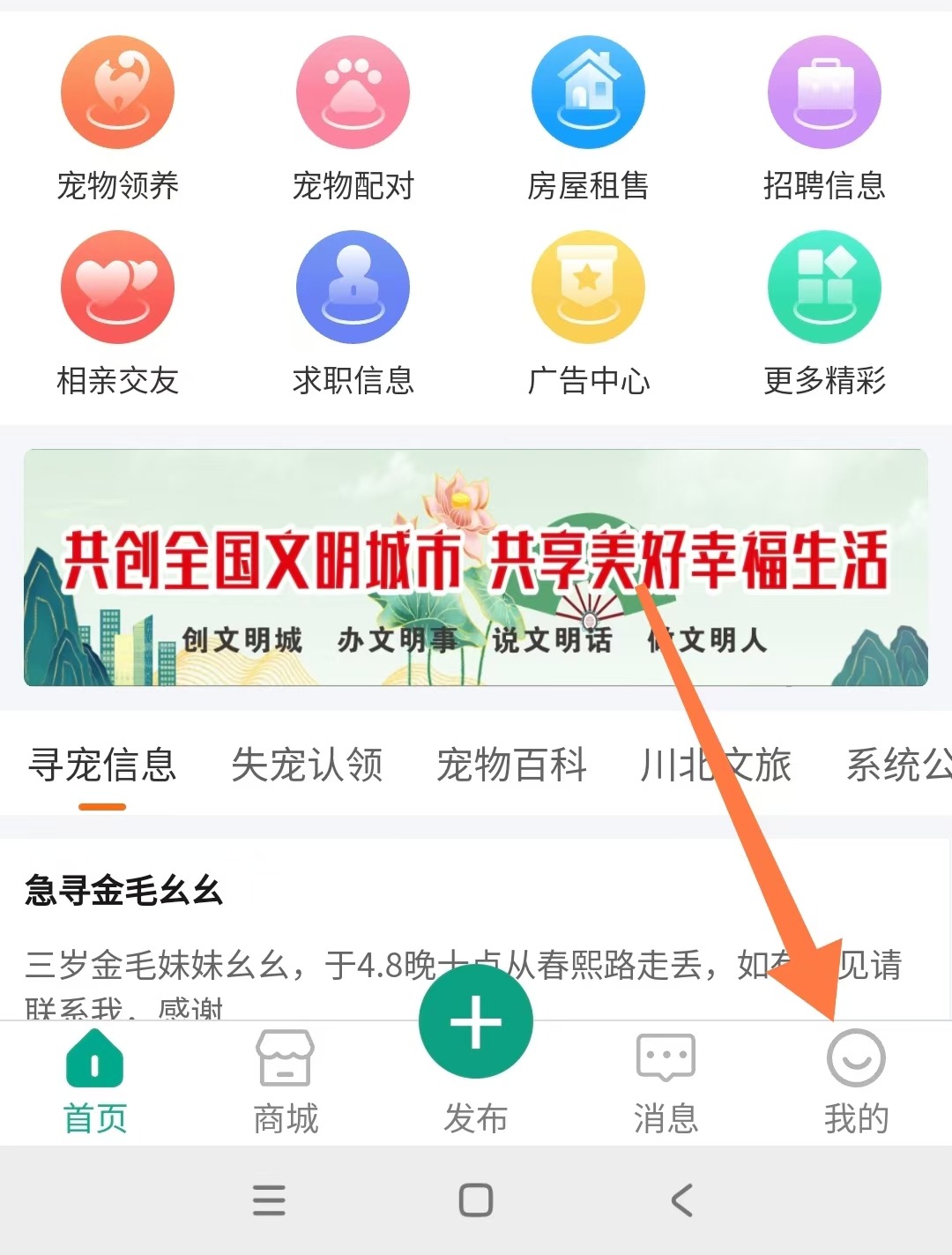Switch to 失宠认领 tab

click(x=307, y=765)
